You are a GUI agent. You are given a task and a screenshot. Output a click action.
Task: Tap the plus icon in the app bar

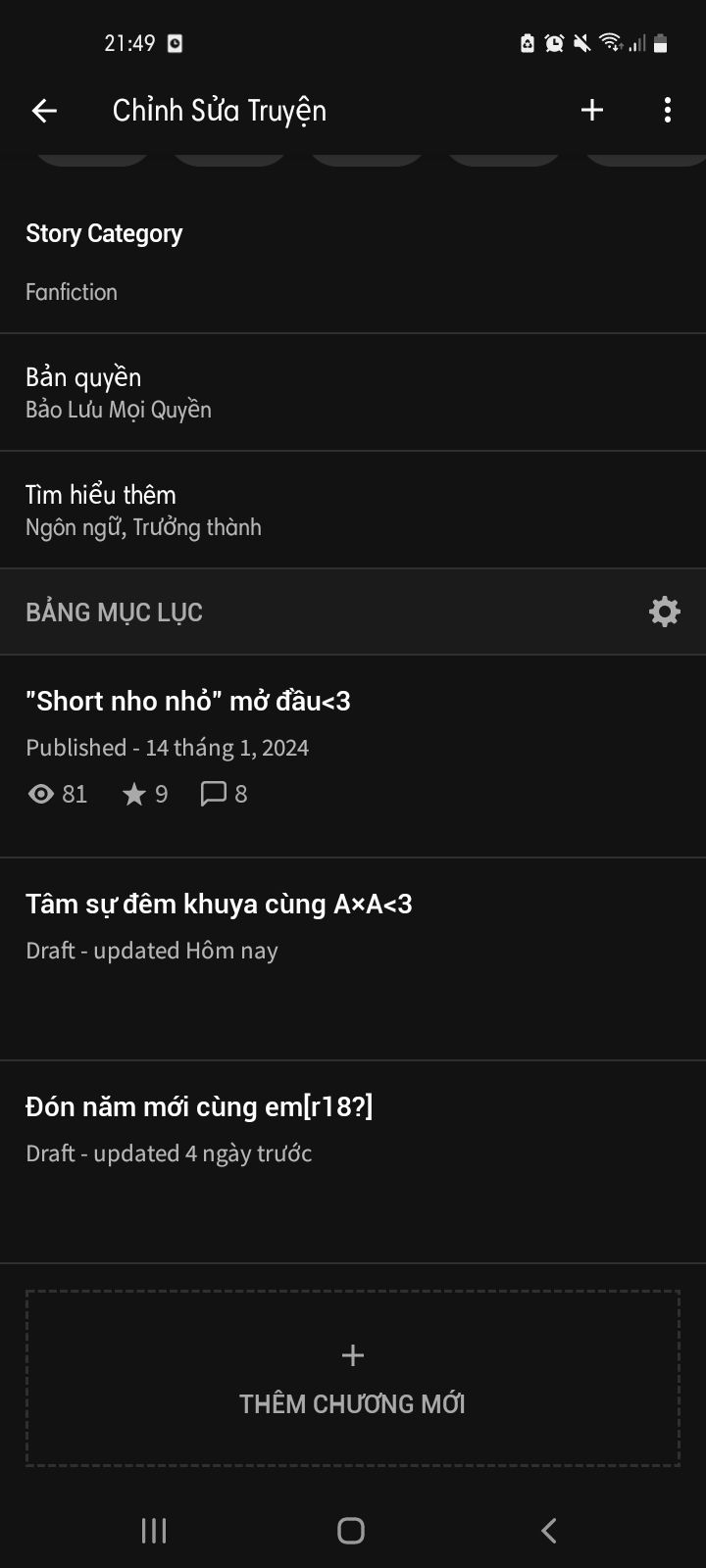click(591, 110)
